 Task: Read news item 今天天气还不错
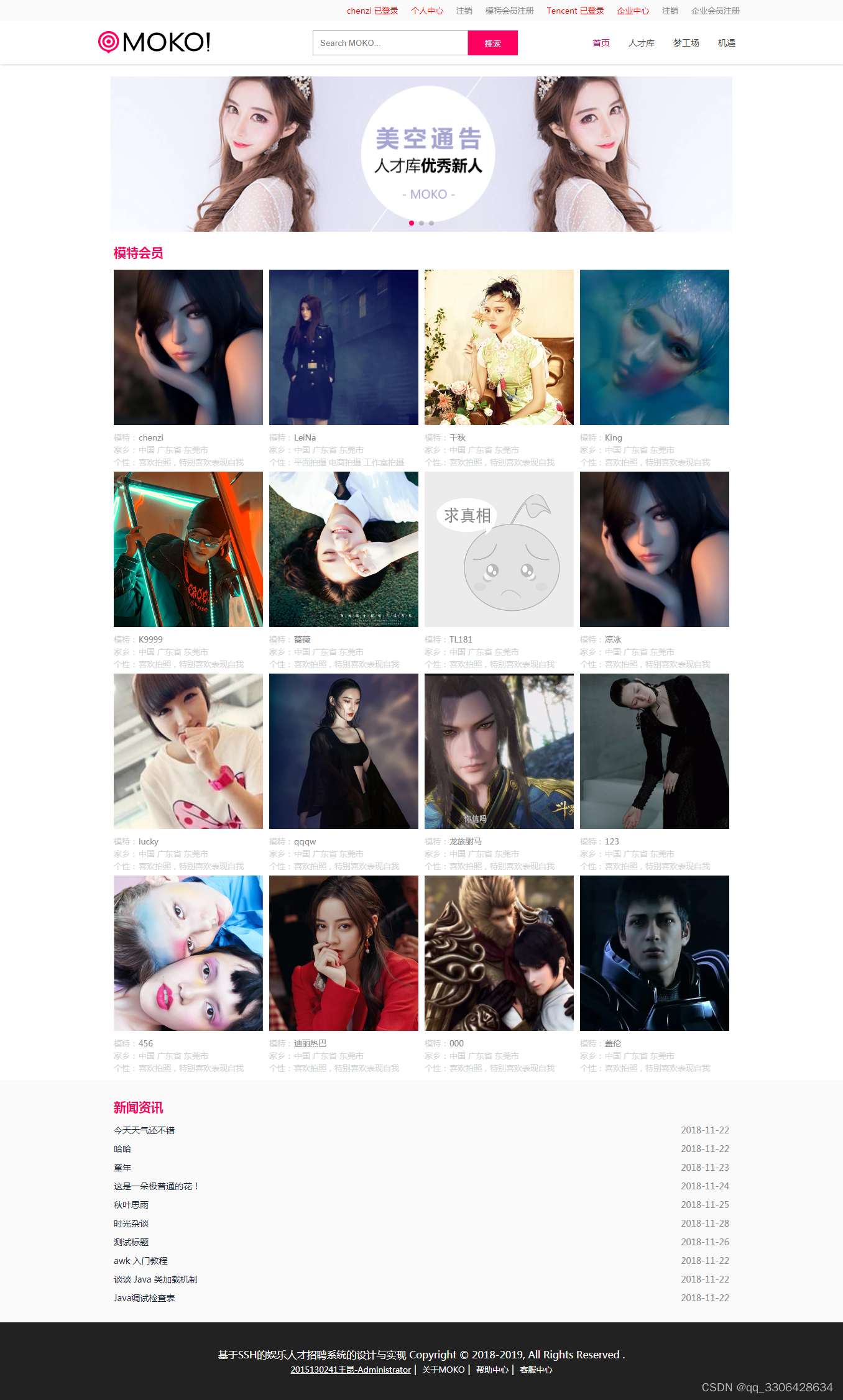pyautogui.click(x=144, y=1130)
